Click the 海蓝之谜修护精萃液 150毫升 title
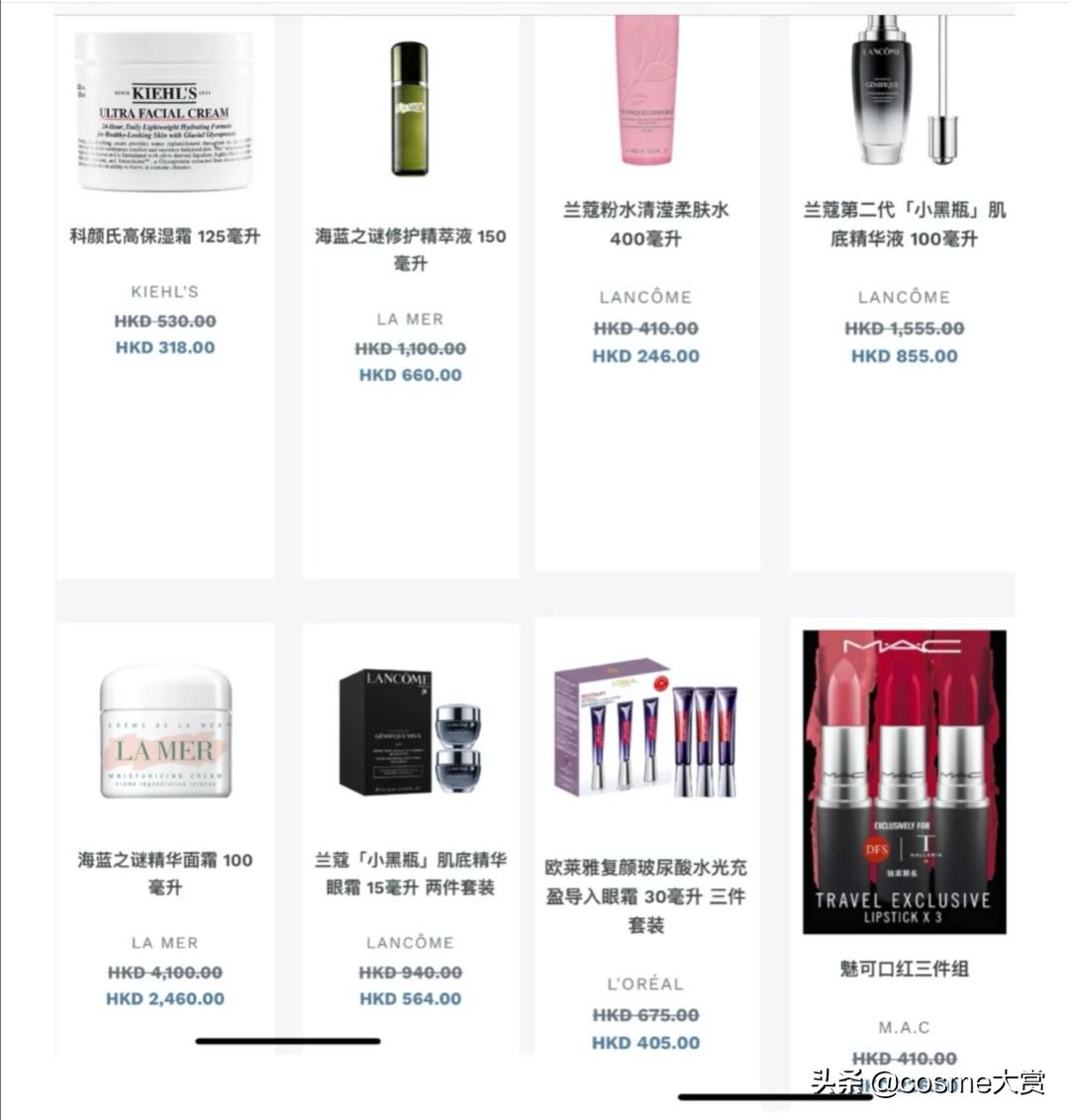The height and width of the screenshot is (1120, 1069). click(x=410, y=249)
